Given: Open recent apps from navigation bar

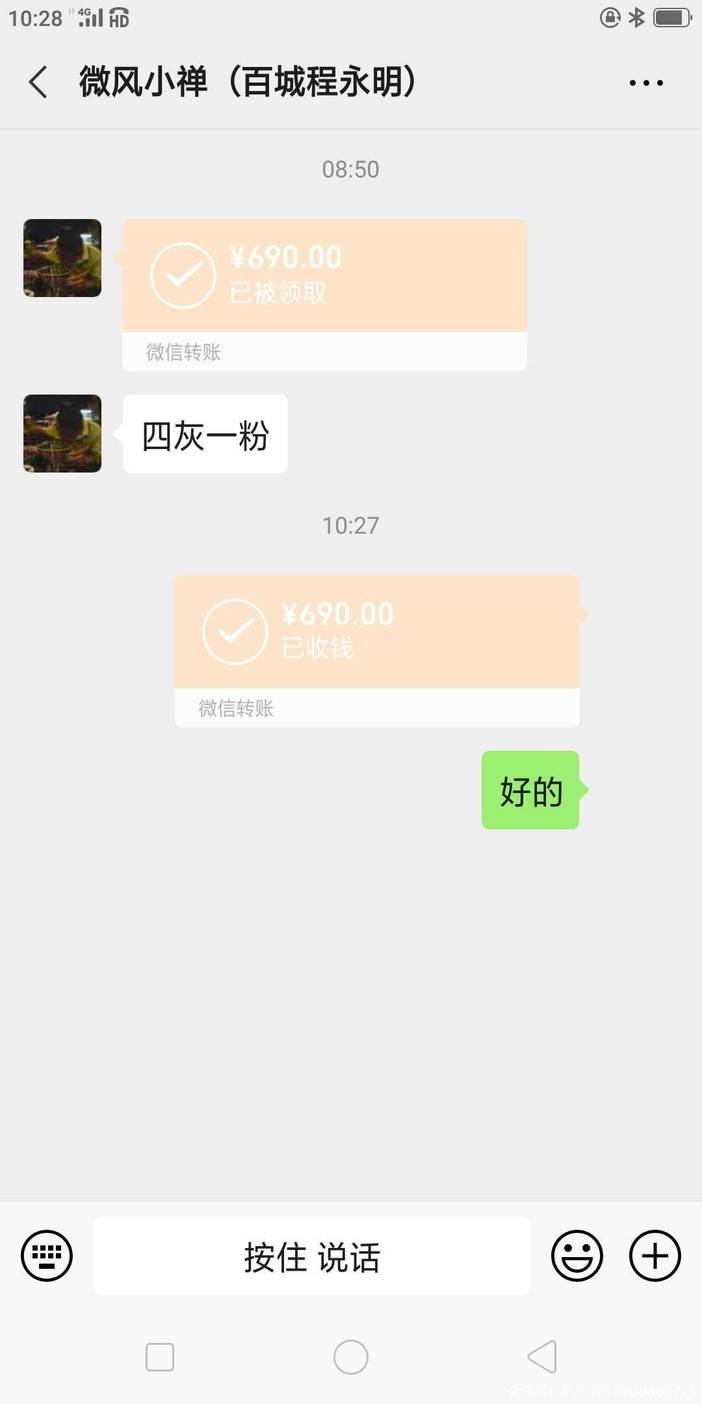Looking at the screenshot, I should [160, 1357].
